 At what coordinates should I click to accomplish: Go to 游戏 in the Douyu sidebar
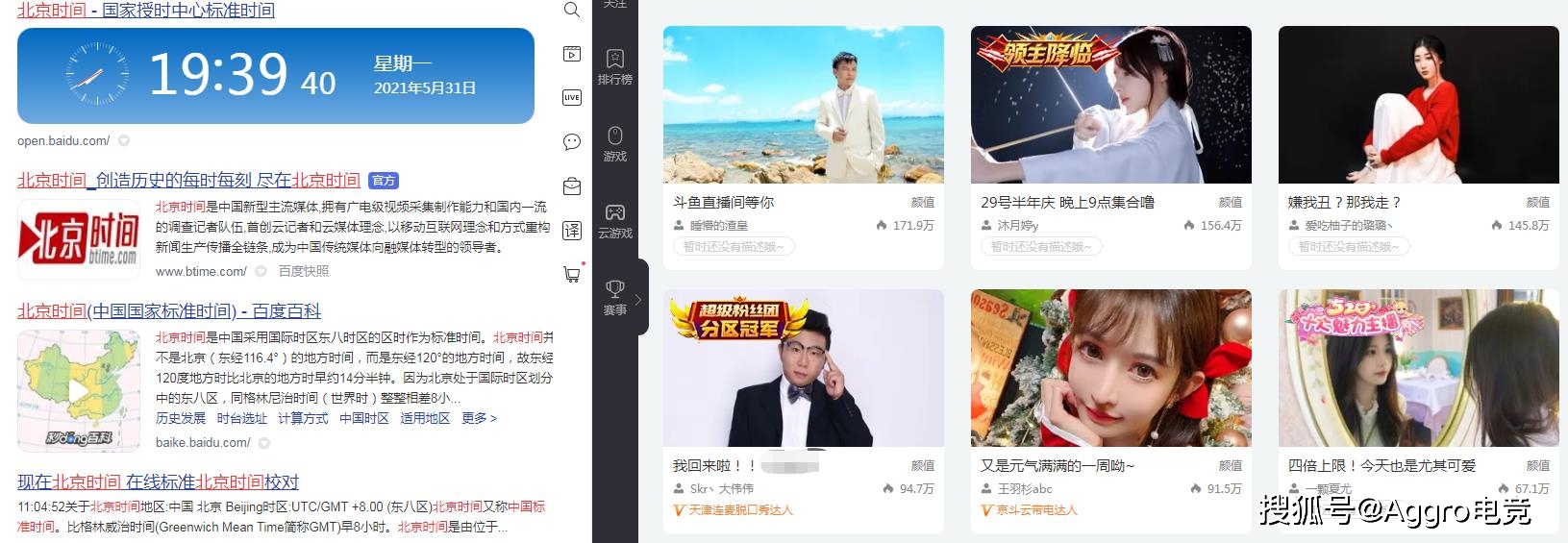615,143
